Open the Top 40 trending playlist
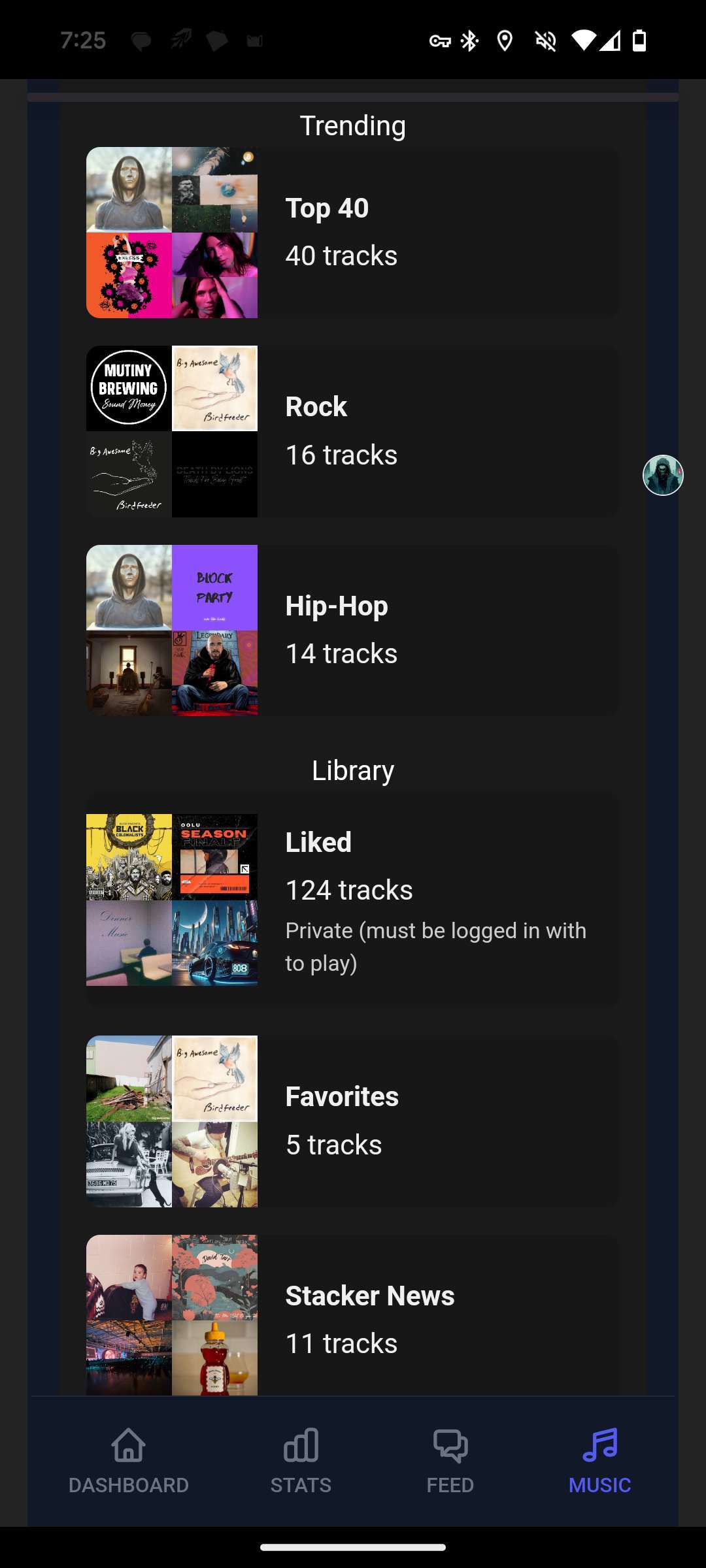 pos(353,233)
